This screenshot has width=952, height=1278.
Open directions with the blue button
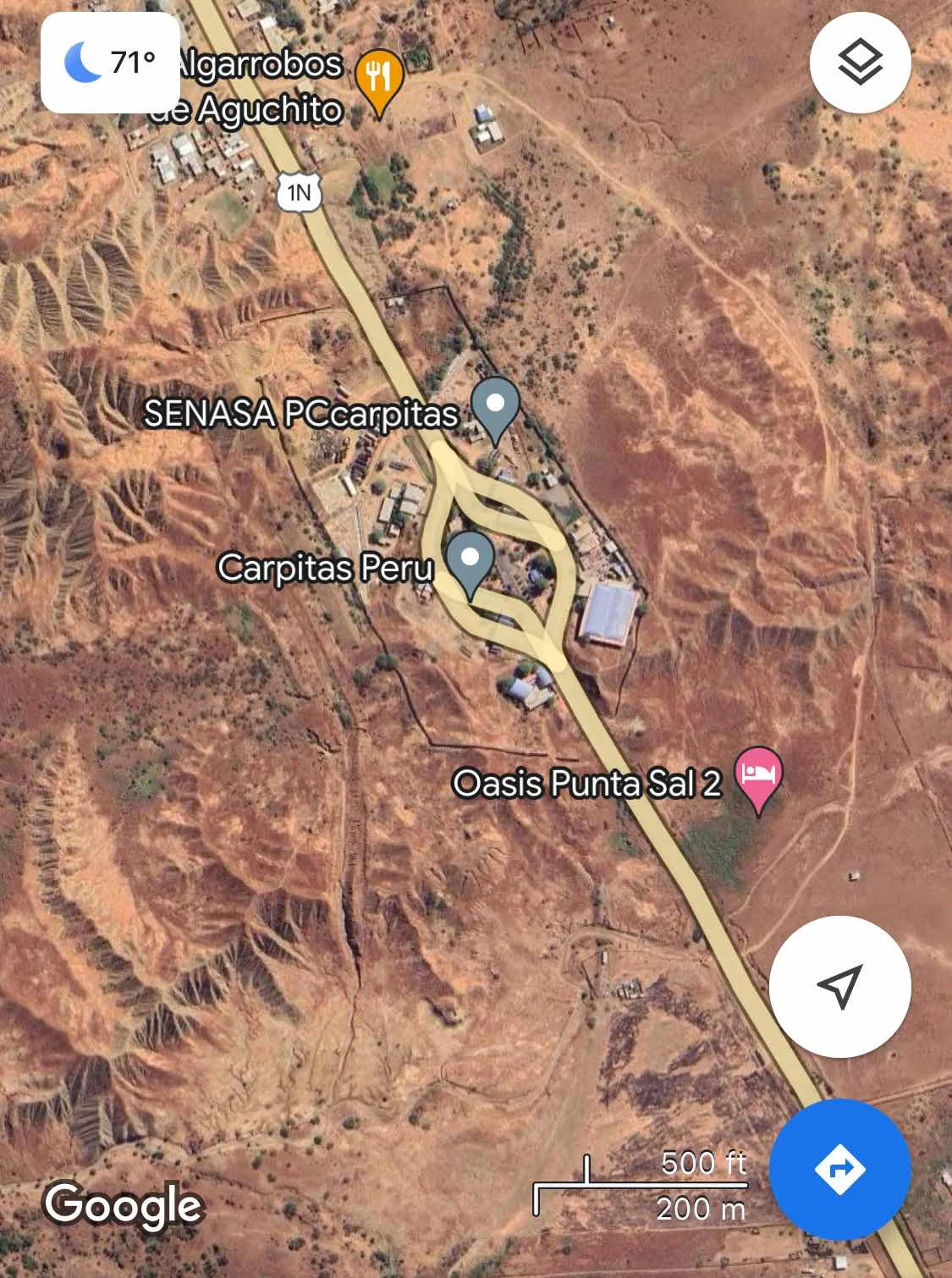point(839,1170)
